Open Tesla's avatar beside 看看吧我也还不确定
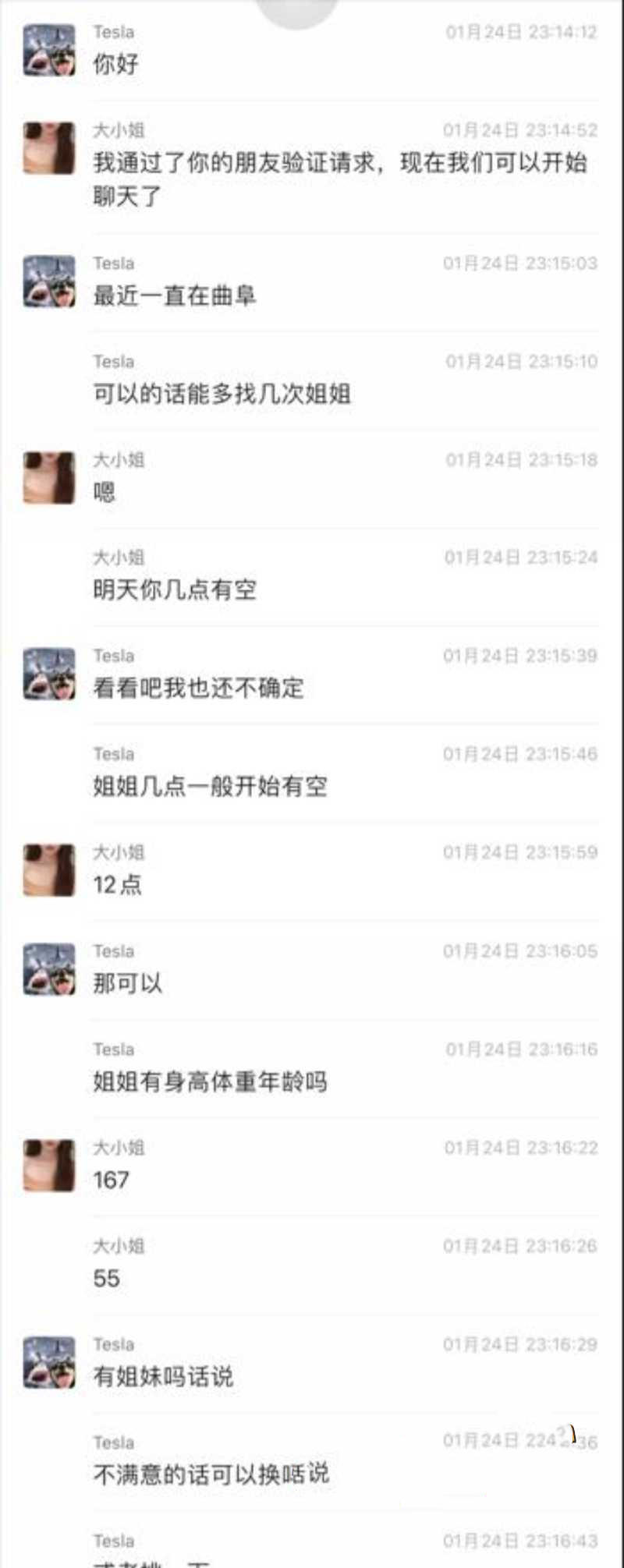The height and width of the screenshot is (1568, 624). point(48,673)
